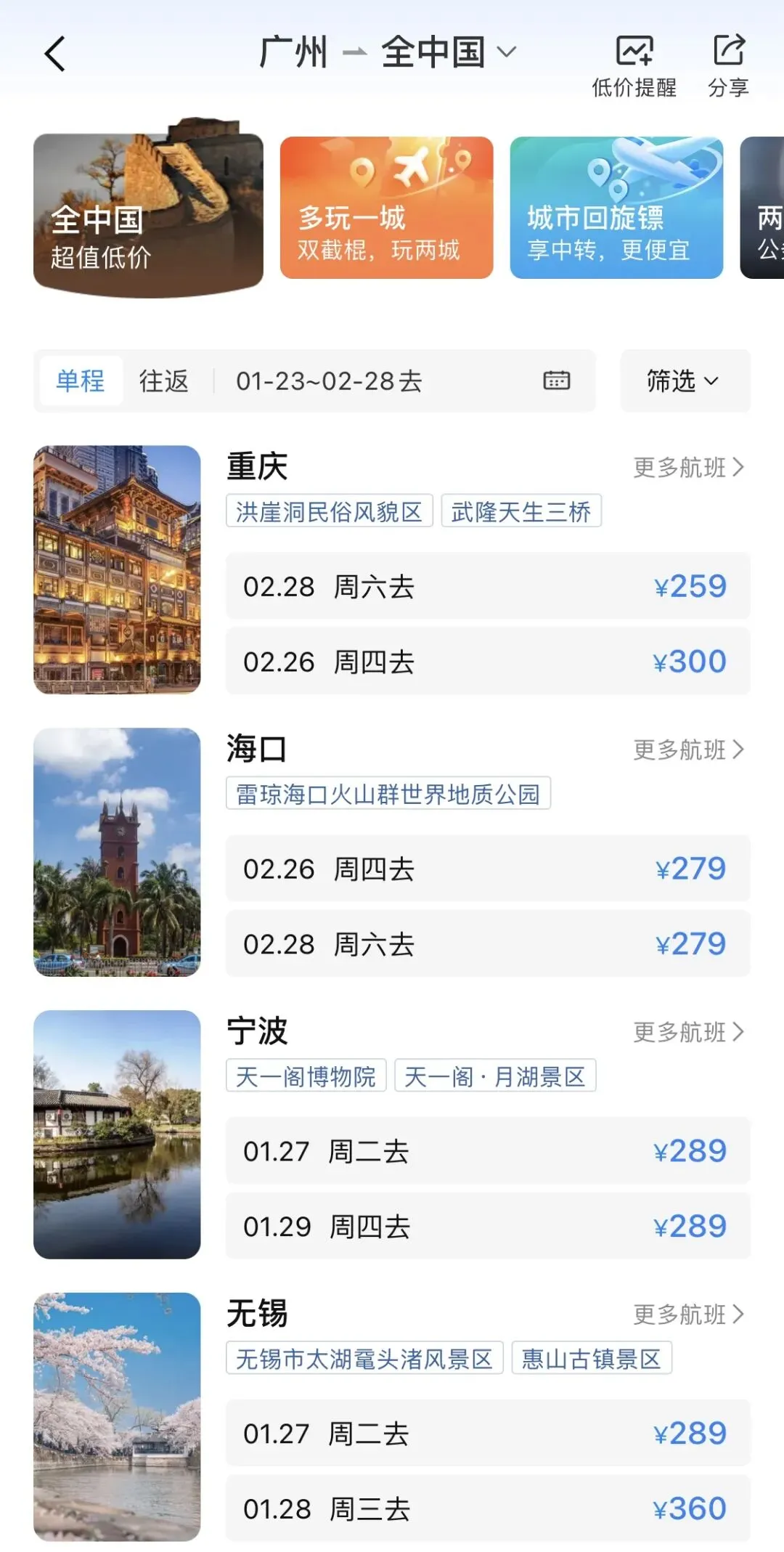Go back to the previous page
Screen dimensions: 784x1552
[x=55, y=54]
